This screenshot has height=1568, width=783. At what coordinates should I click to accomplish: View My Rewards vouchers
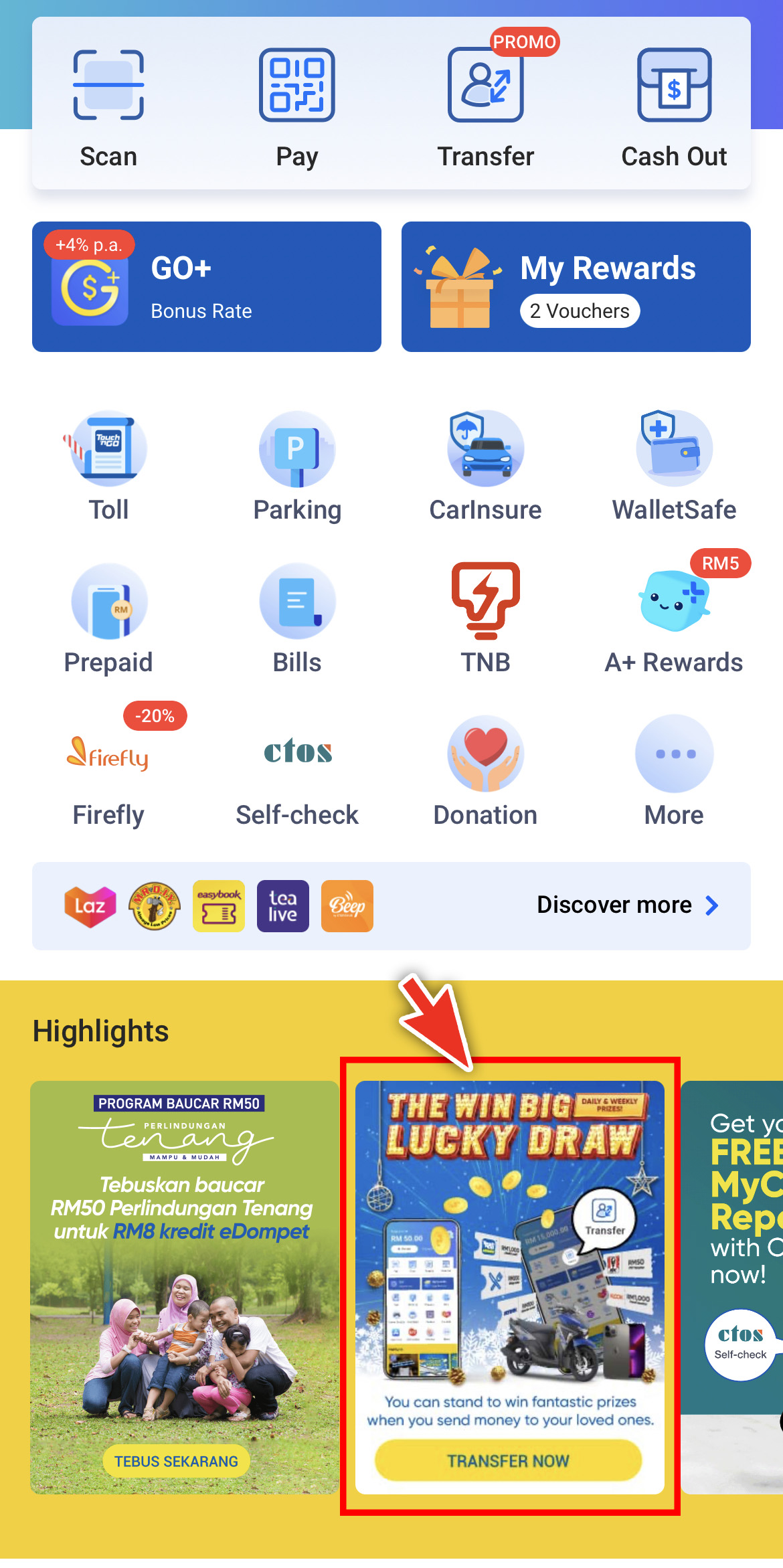[x=576, y=287]
